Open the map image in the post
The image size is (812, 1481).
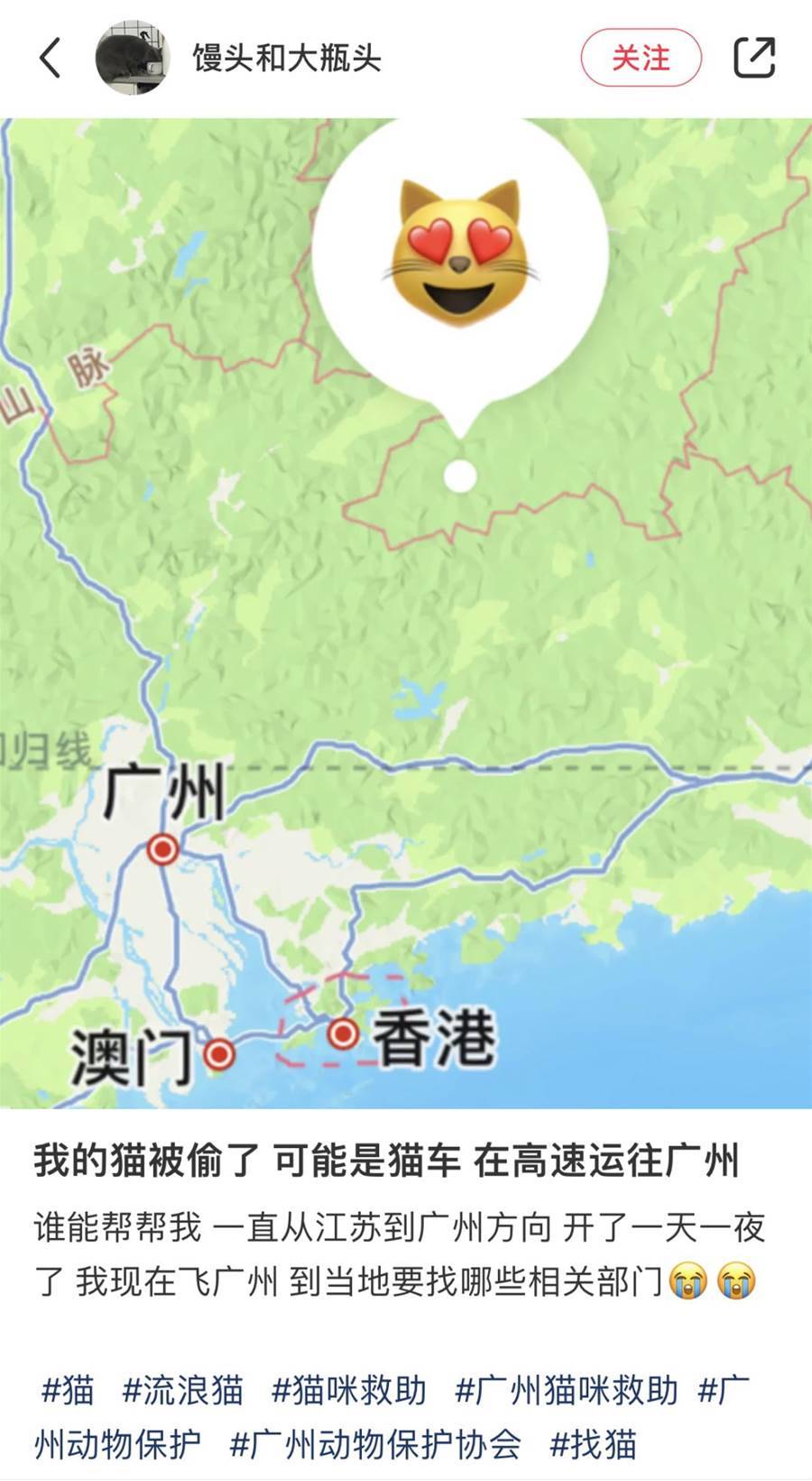(x=406, y=613)
